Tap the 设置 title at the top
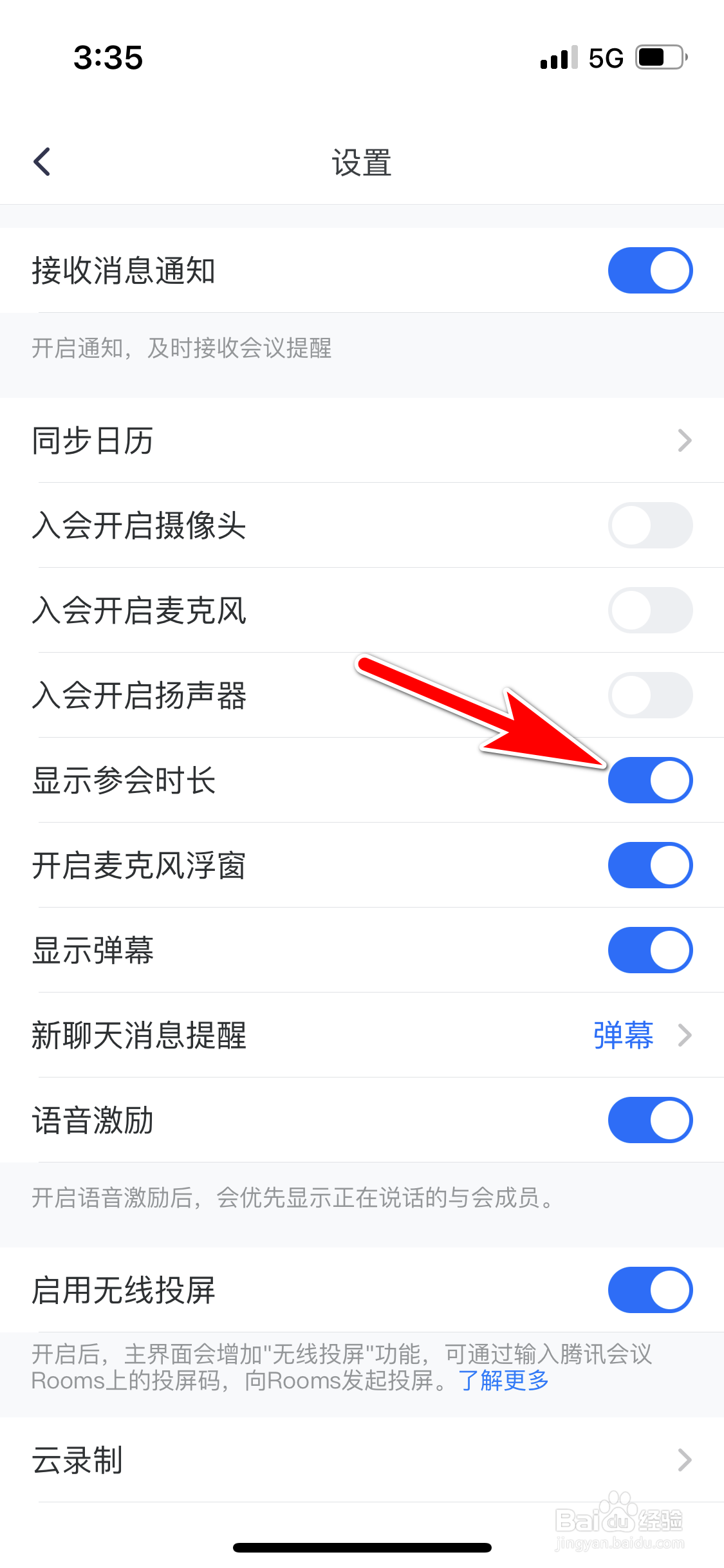 pyautogui.click(x=362, y=161)
